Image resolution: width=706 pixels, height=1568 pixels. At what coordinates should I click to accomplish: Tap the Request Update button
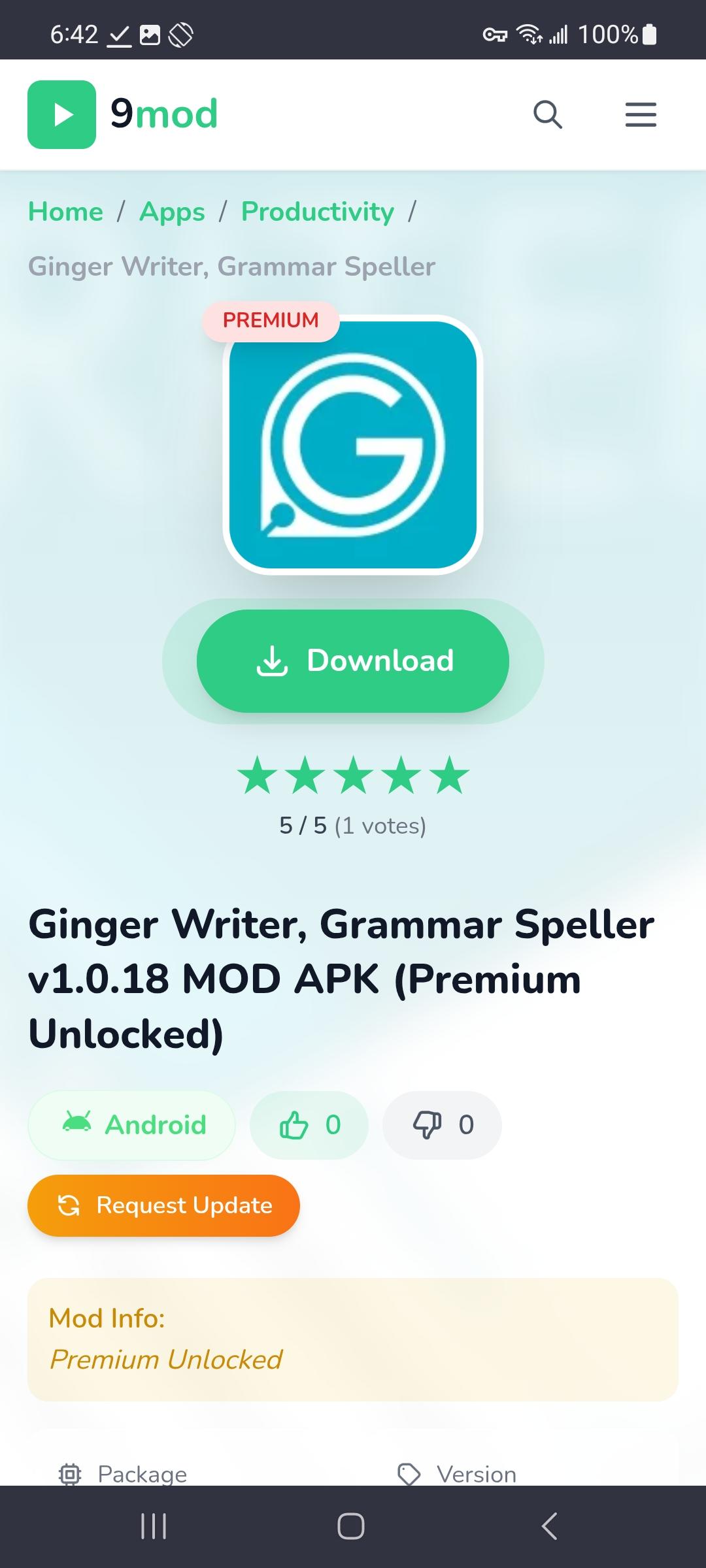pyautogui.click(x=163, y=1205)
